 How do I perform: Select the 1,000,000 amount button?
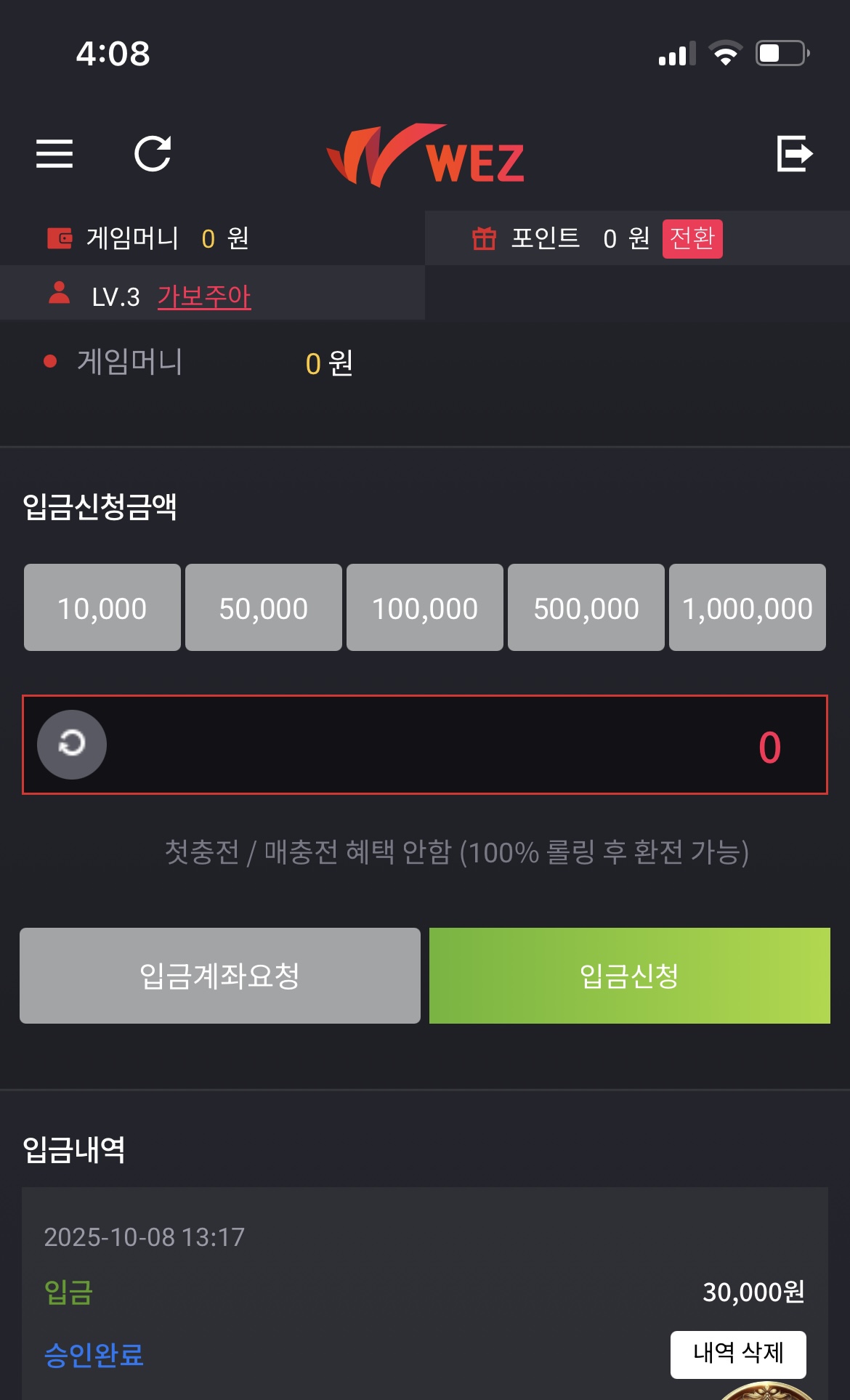(x=747, y=607)
